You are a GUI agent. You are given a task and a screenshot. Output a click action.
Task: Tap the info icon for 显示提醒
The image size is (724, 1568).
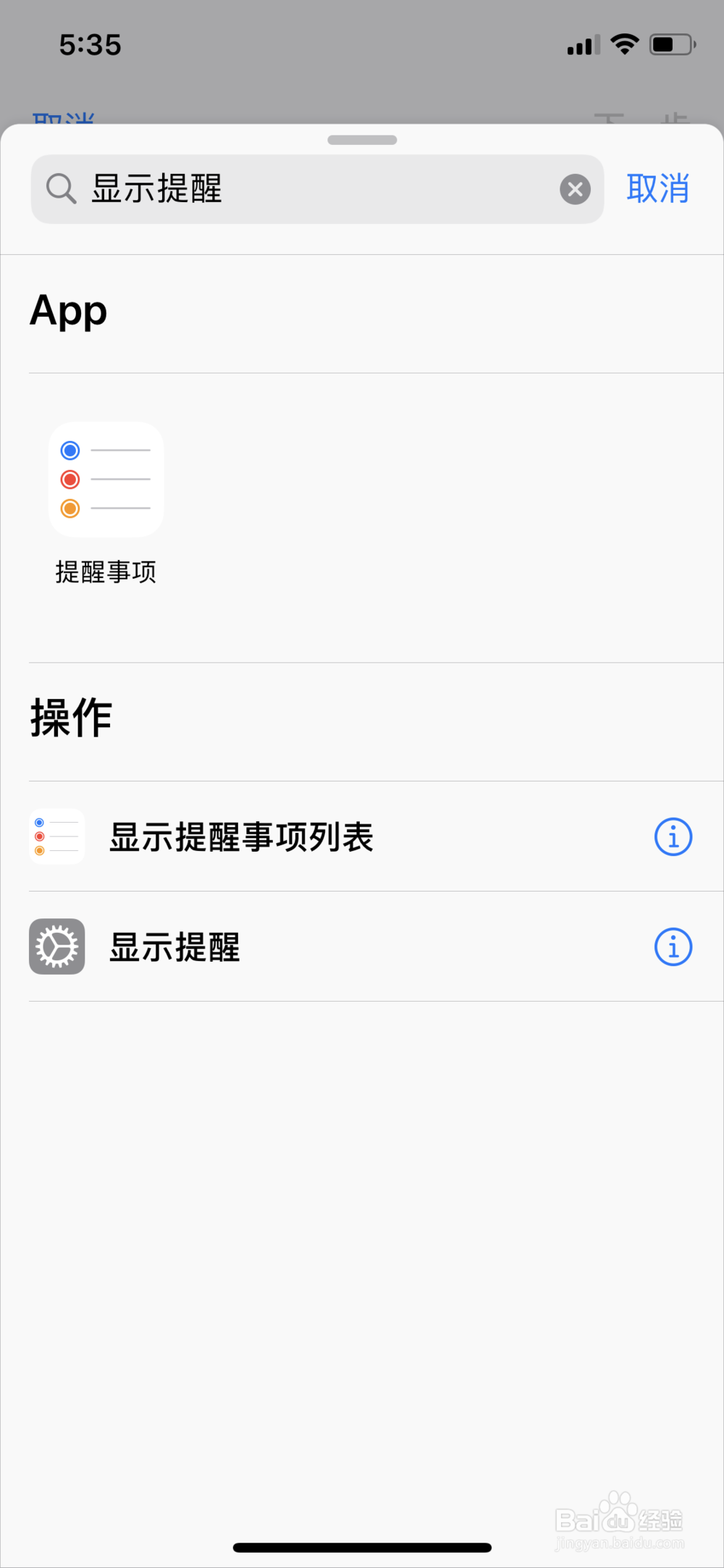click(x=673, y=947)
